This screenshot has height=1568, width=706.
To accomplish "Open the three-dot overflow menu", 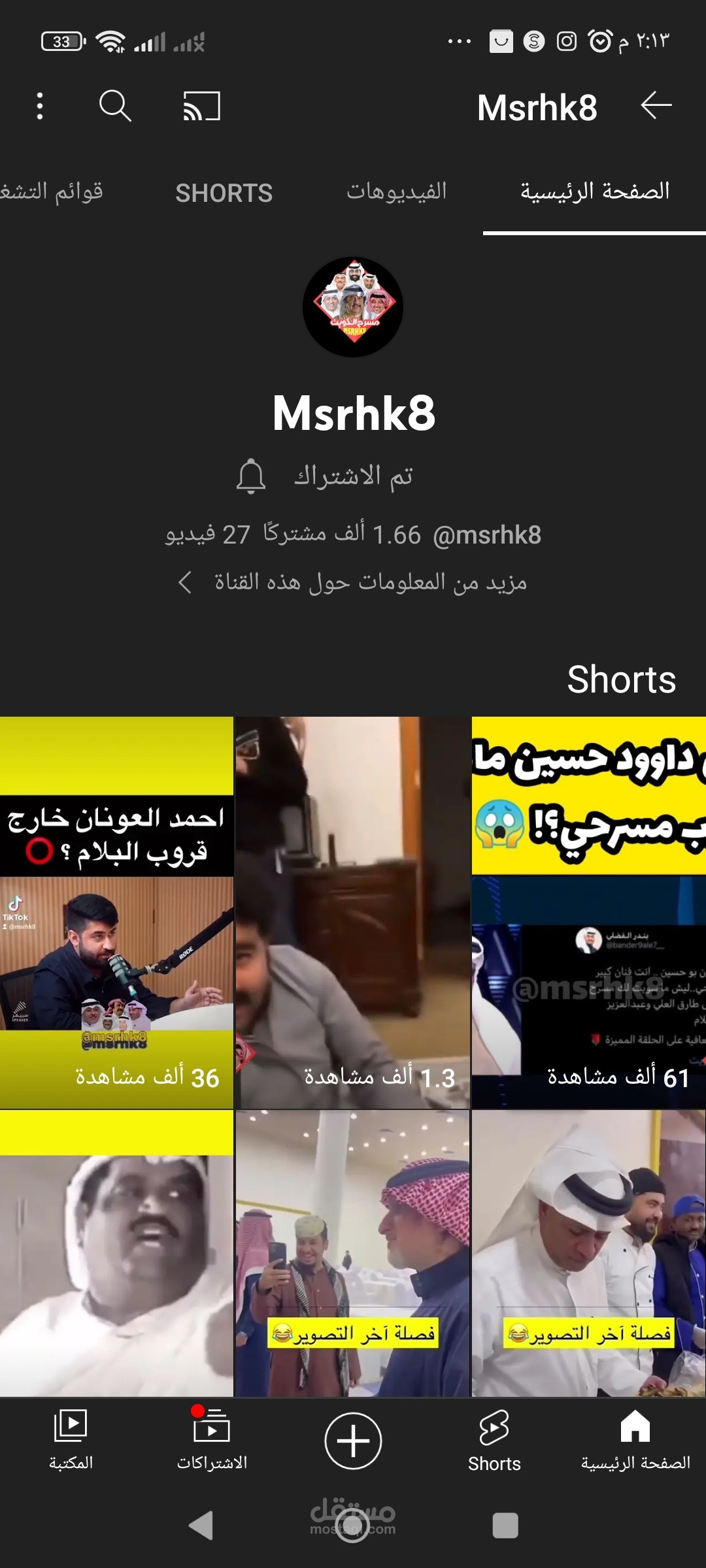I will 40,106.
